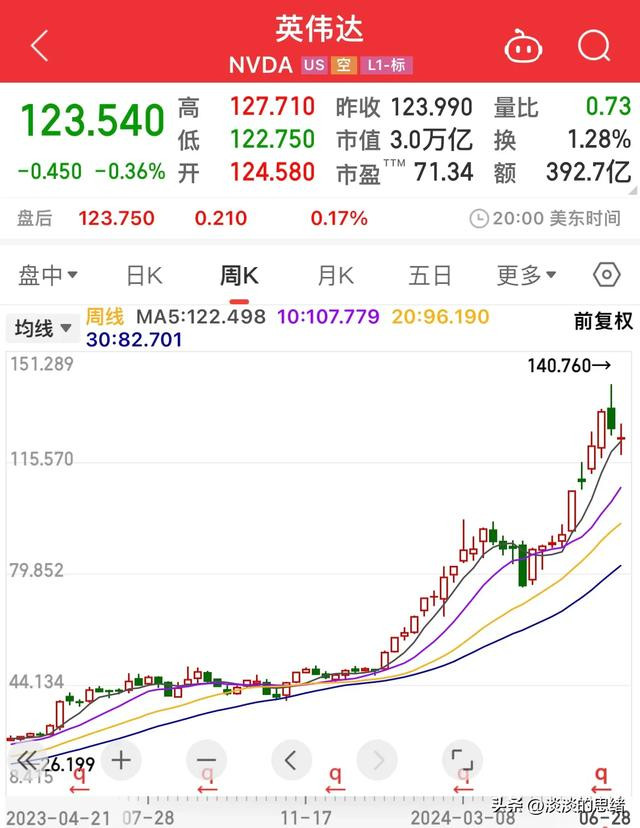The height and width of the screenshot is (828, 640).
Task: Zoom in the K-line chart with plus
Action: click(121, 760)
